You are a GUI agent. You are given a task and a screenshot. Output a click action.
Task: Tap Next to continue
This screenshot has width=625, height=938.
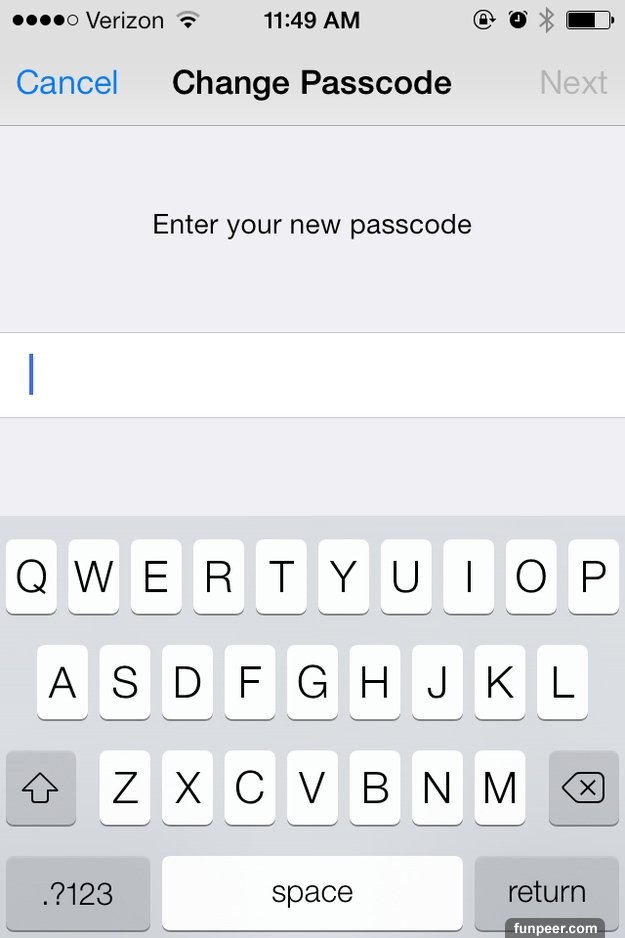tap(573, 83)
